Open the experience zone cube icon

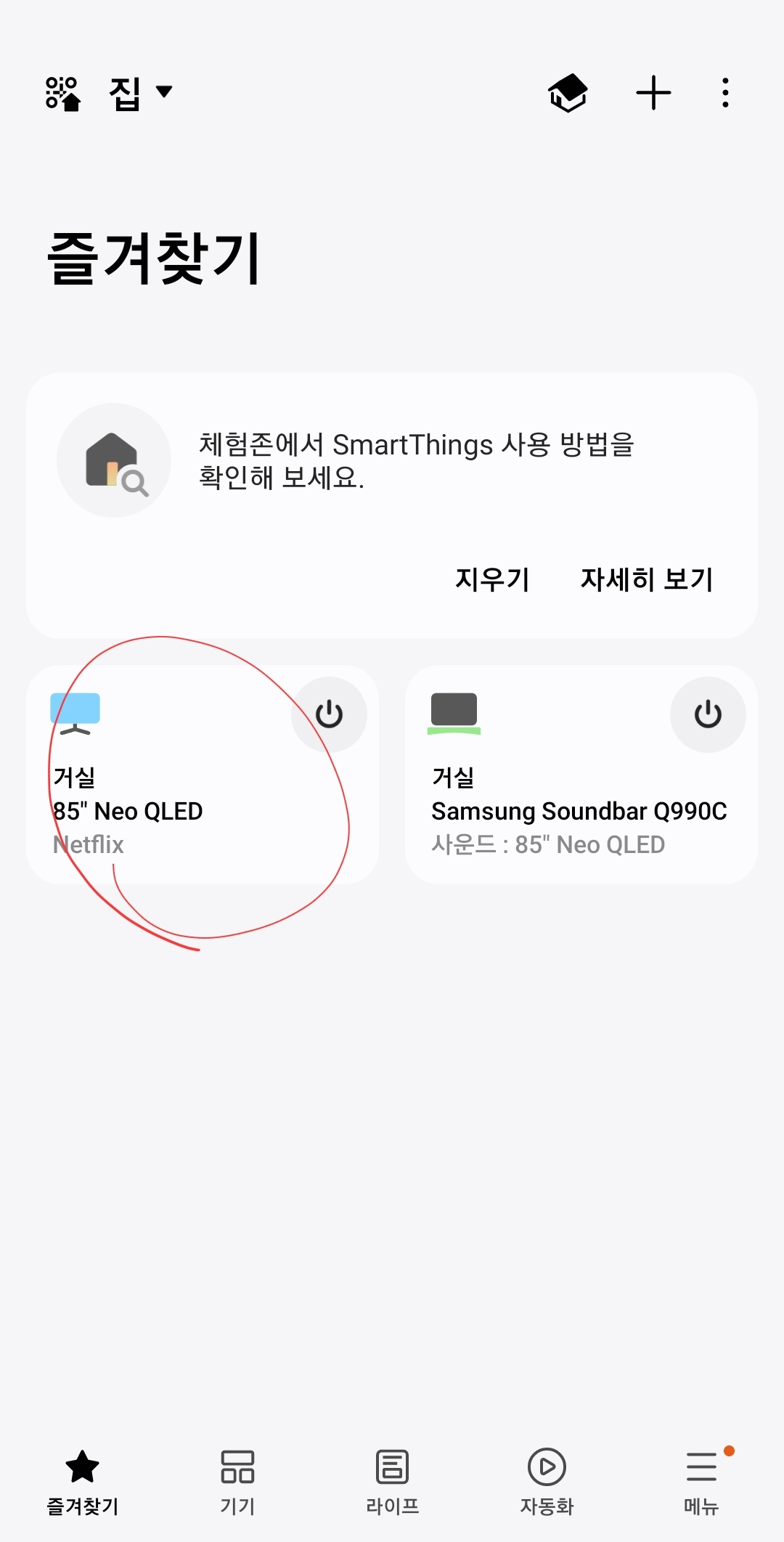568,93
